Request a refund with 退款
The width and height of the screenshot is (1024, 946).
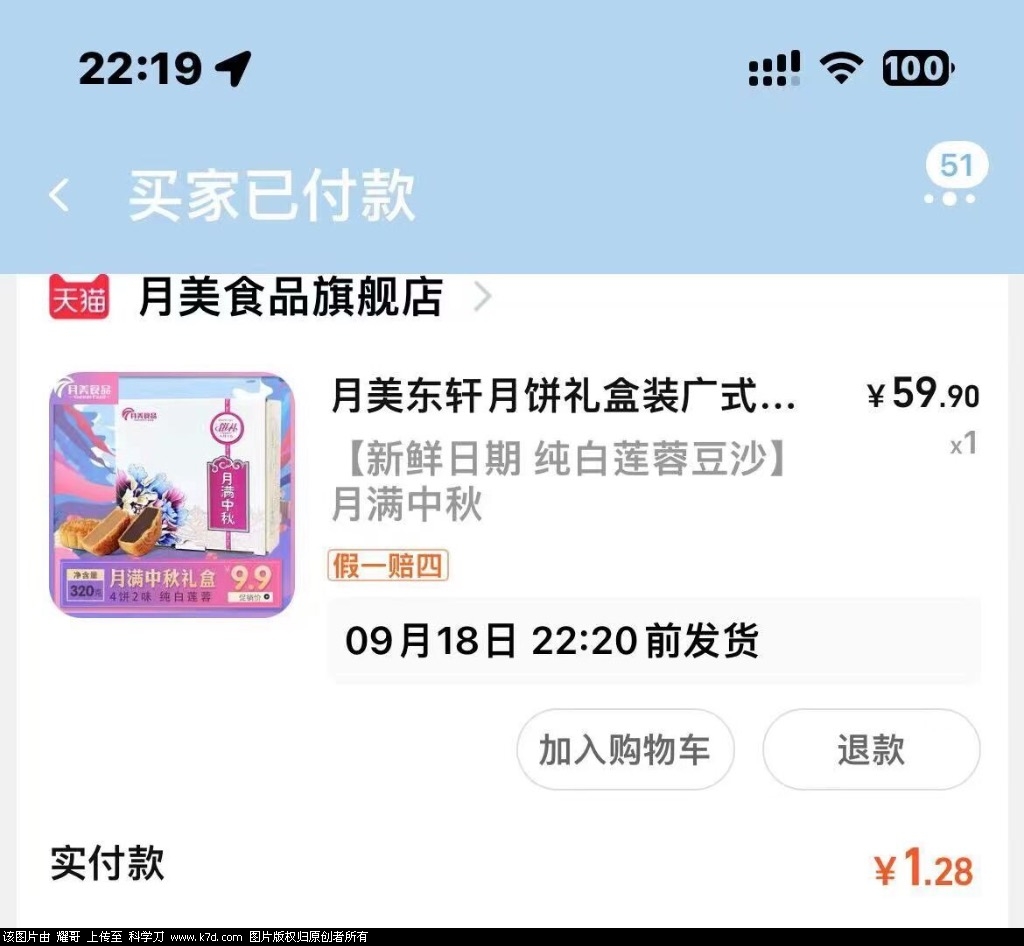(871, 750)
